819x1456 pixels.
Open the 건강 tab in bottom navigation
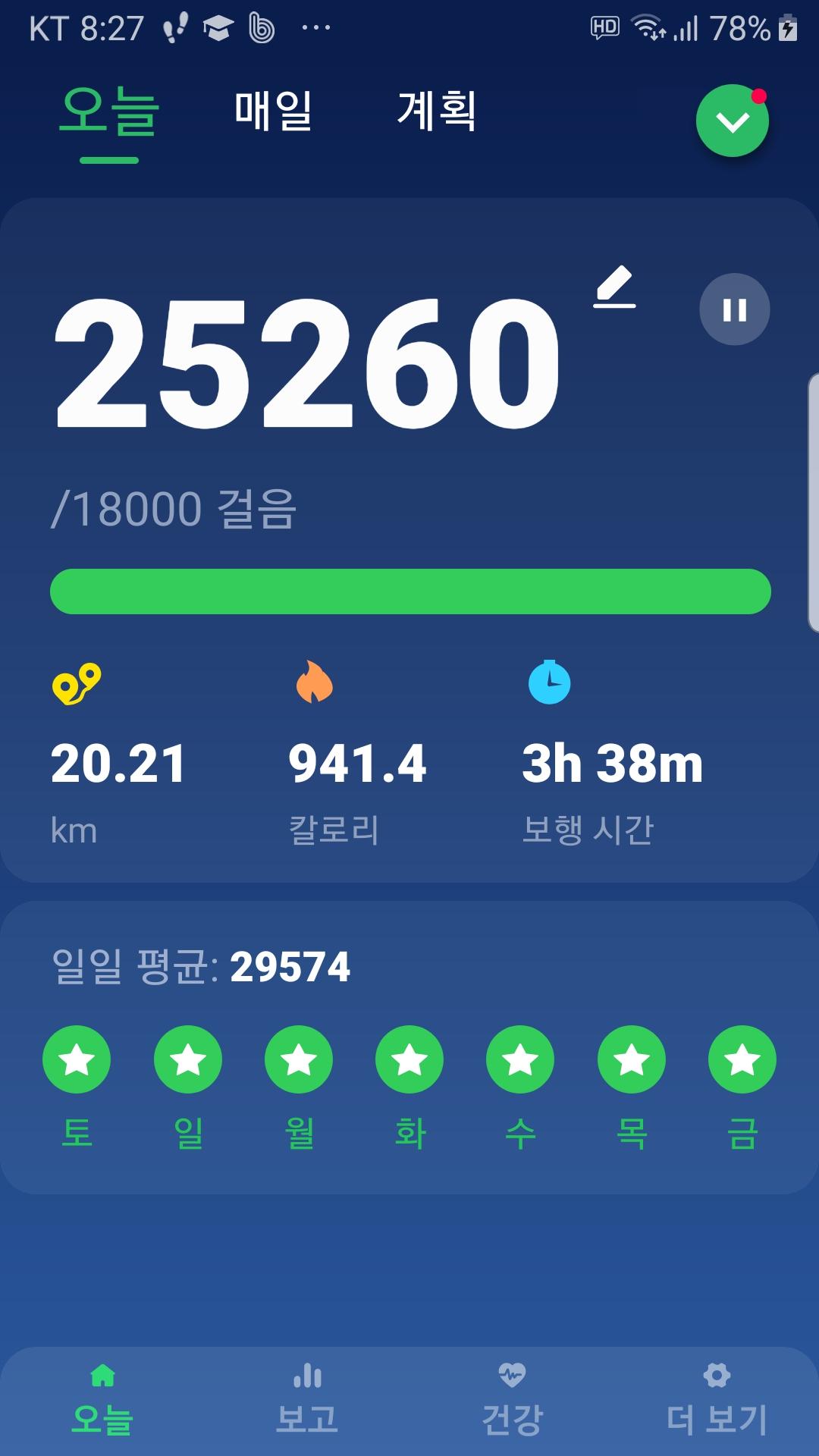click(x=512, y=1401)
